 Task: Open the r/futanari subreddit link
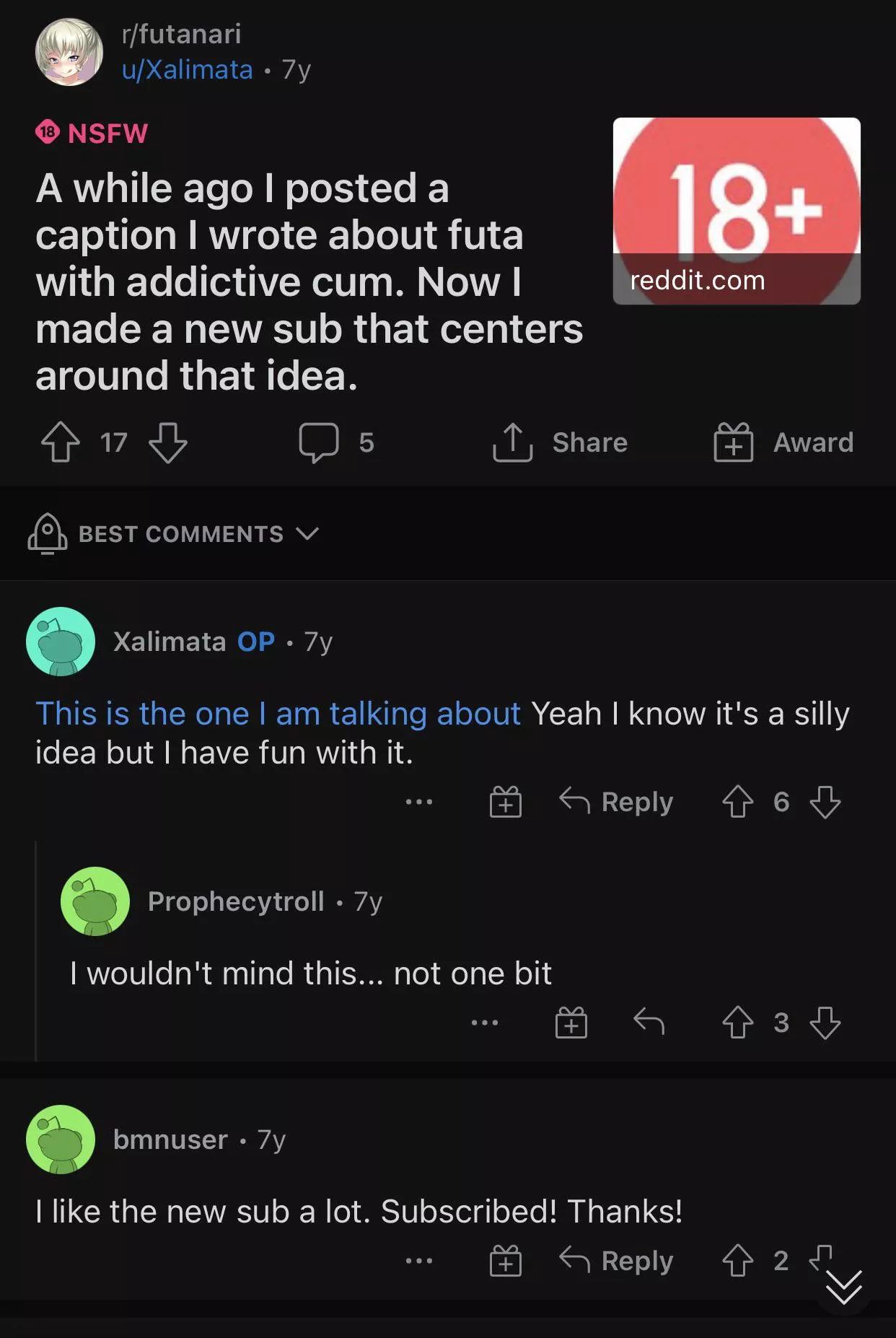click(181, 34)
